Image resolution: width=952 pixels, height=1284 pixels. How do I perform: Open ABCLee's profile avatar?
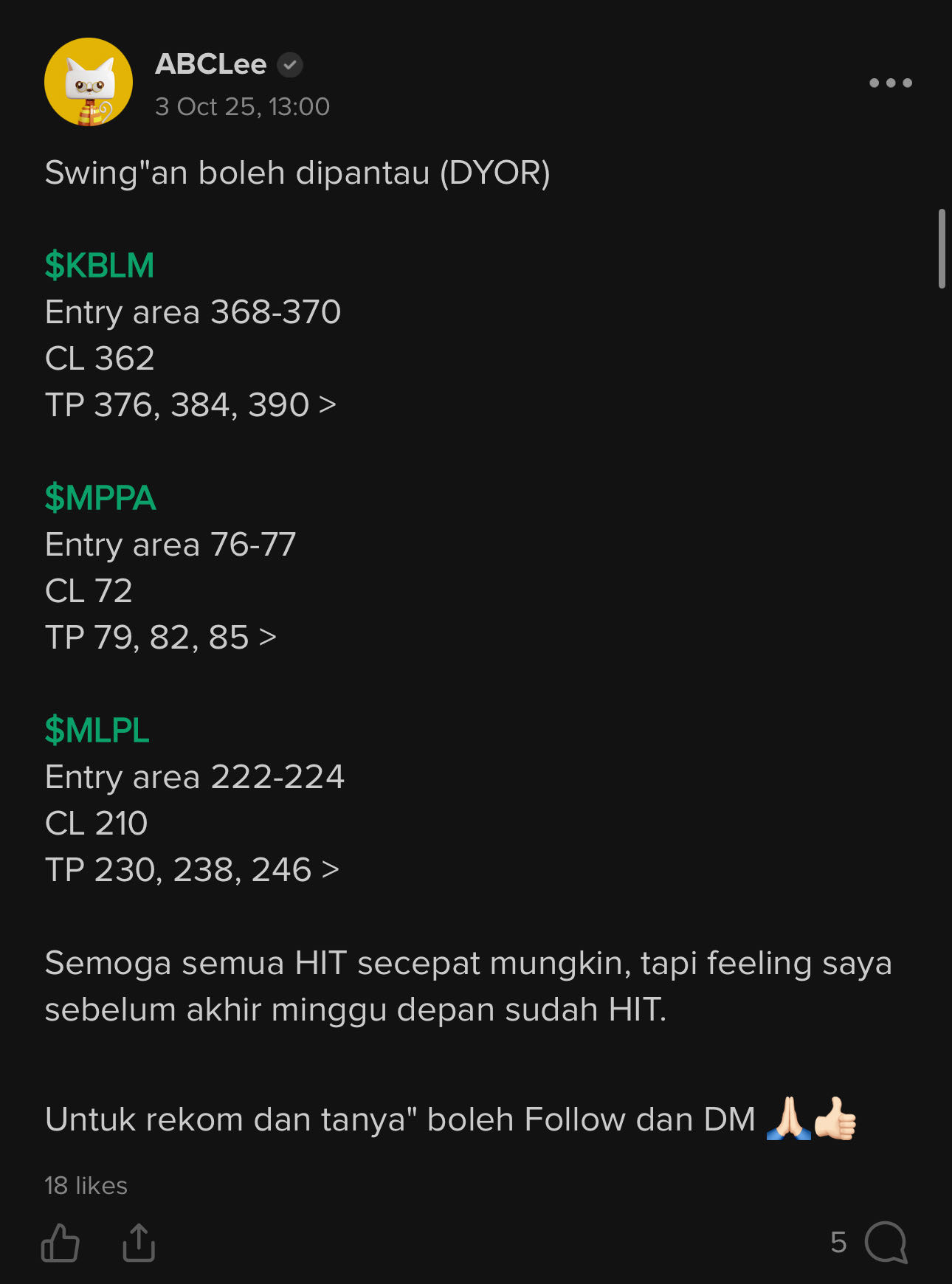89,82
